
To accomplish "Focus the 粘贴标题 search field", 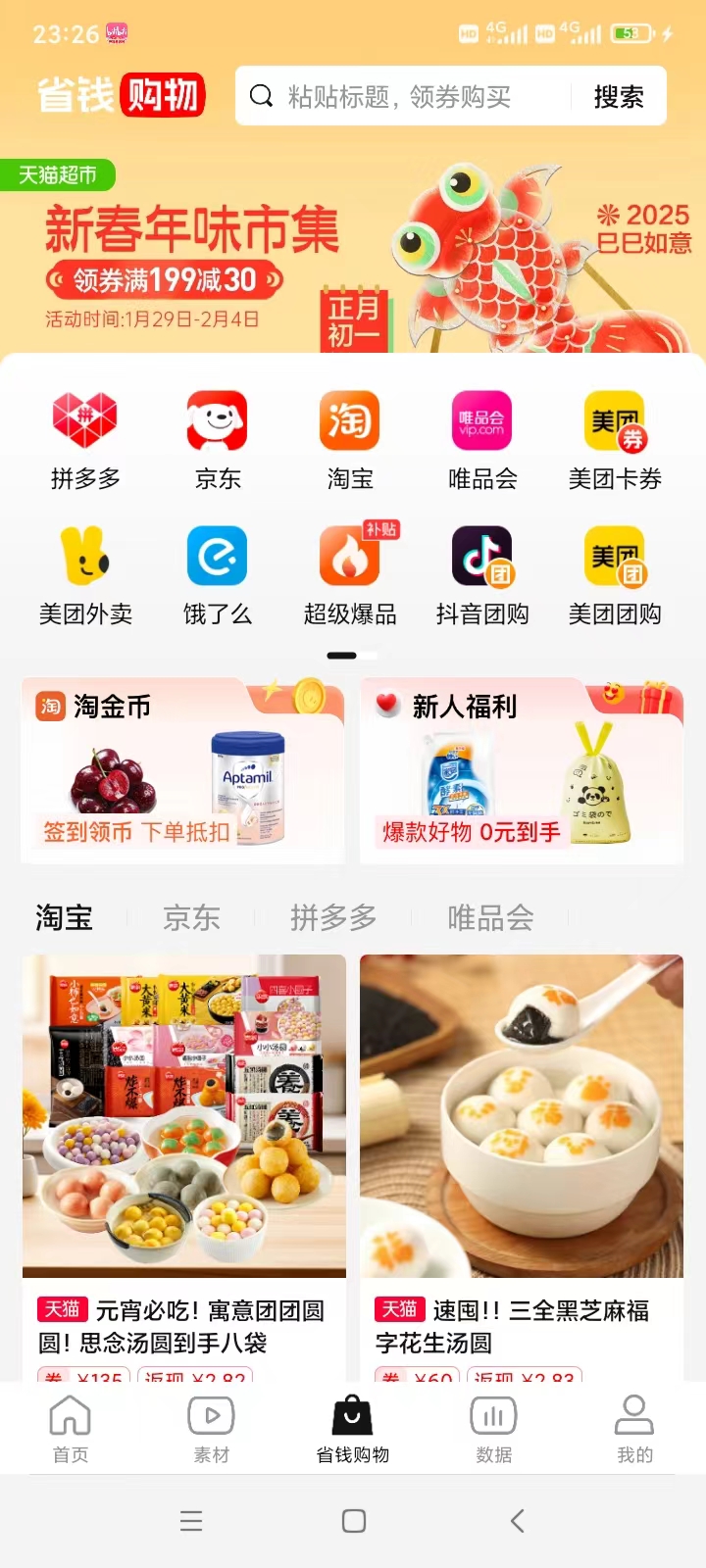I will coord(412,96).
